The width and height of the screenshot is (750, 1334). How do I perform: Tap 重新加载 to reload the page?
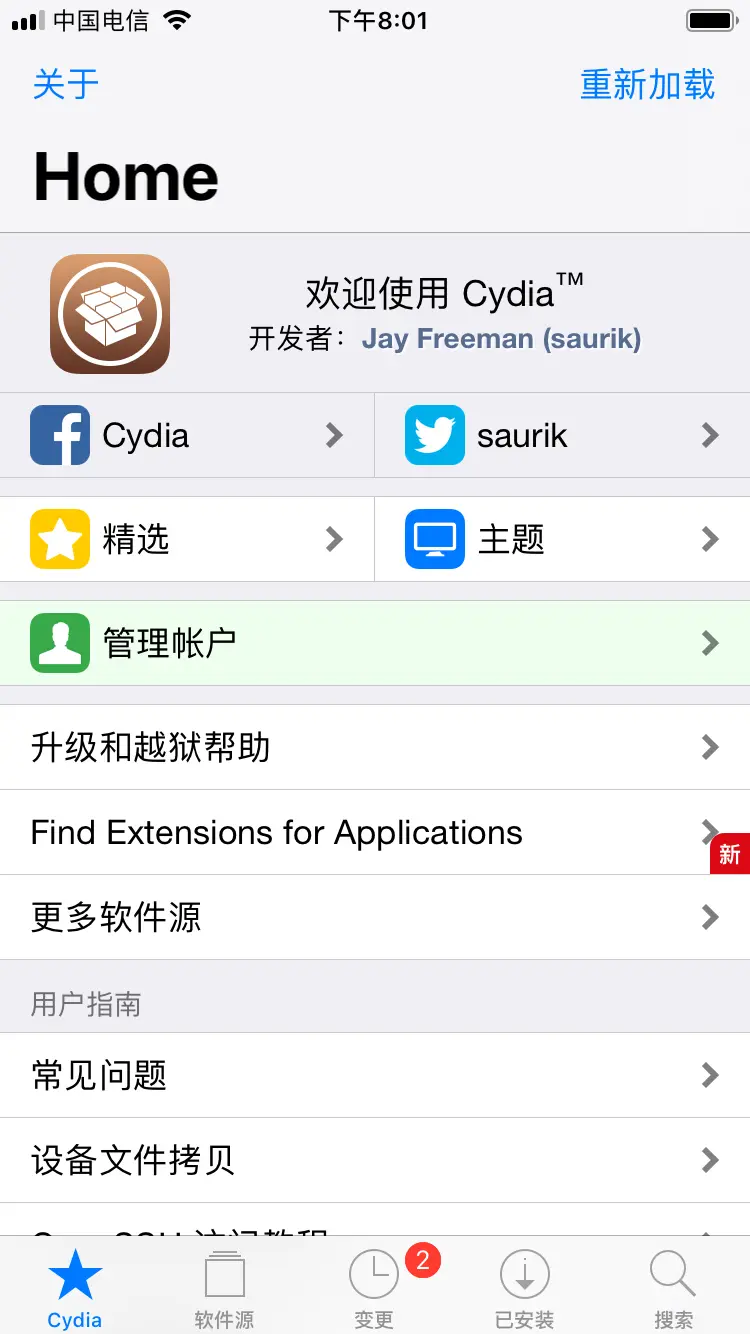[x=647, y=85]
